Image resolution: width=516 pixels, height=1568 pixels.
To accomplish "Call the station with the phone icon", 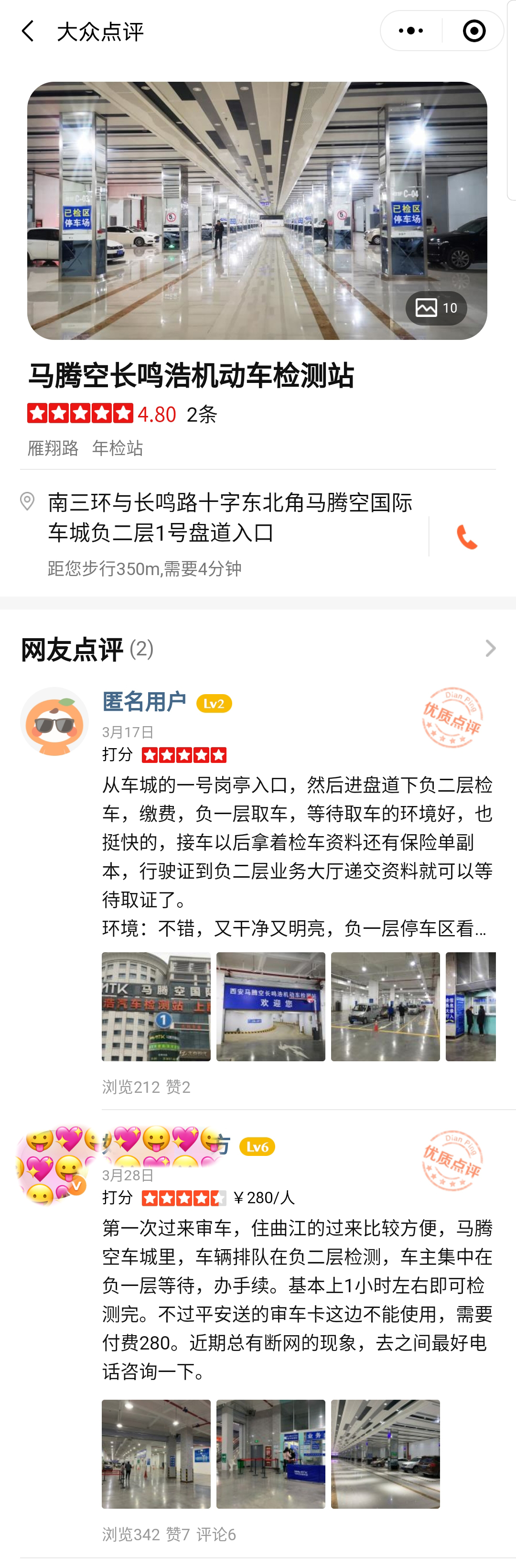I will [x=466, y=537].
